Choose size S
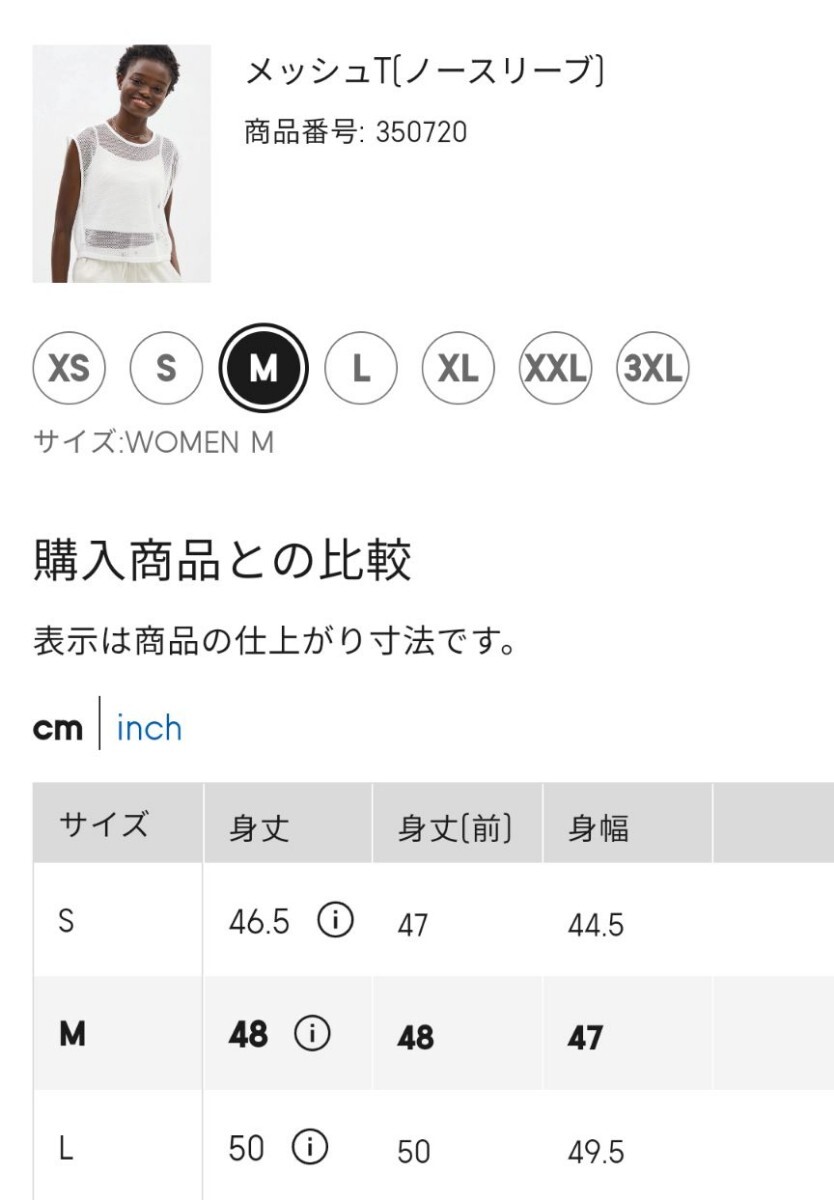 click(x=166, y=369)
